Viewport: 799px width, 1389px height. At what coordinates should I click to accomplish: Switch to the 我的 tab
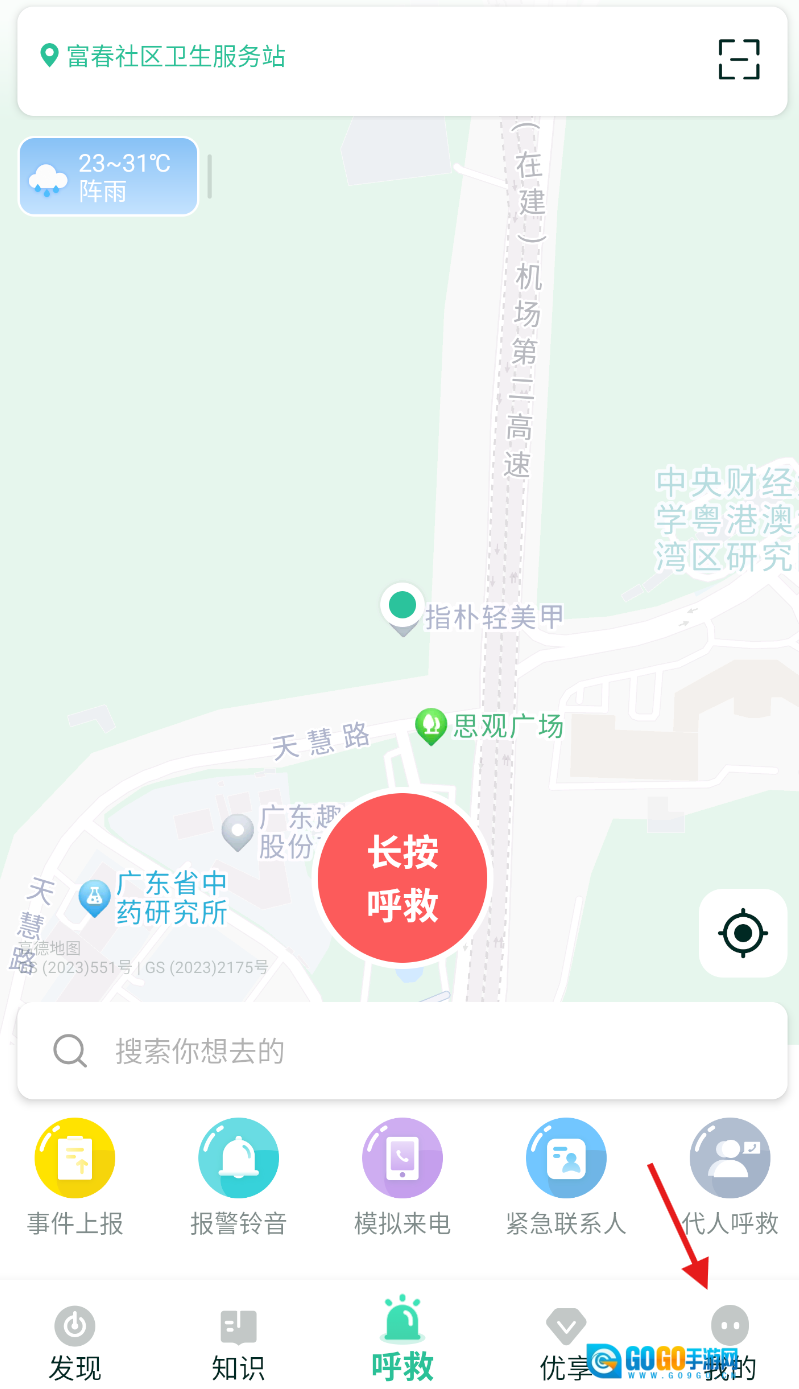tap(730, 1342)
